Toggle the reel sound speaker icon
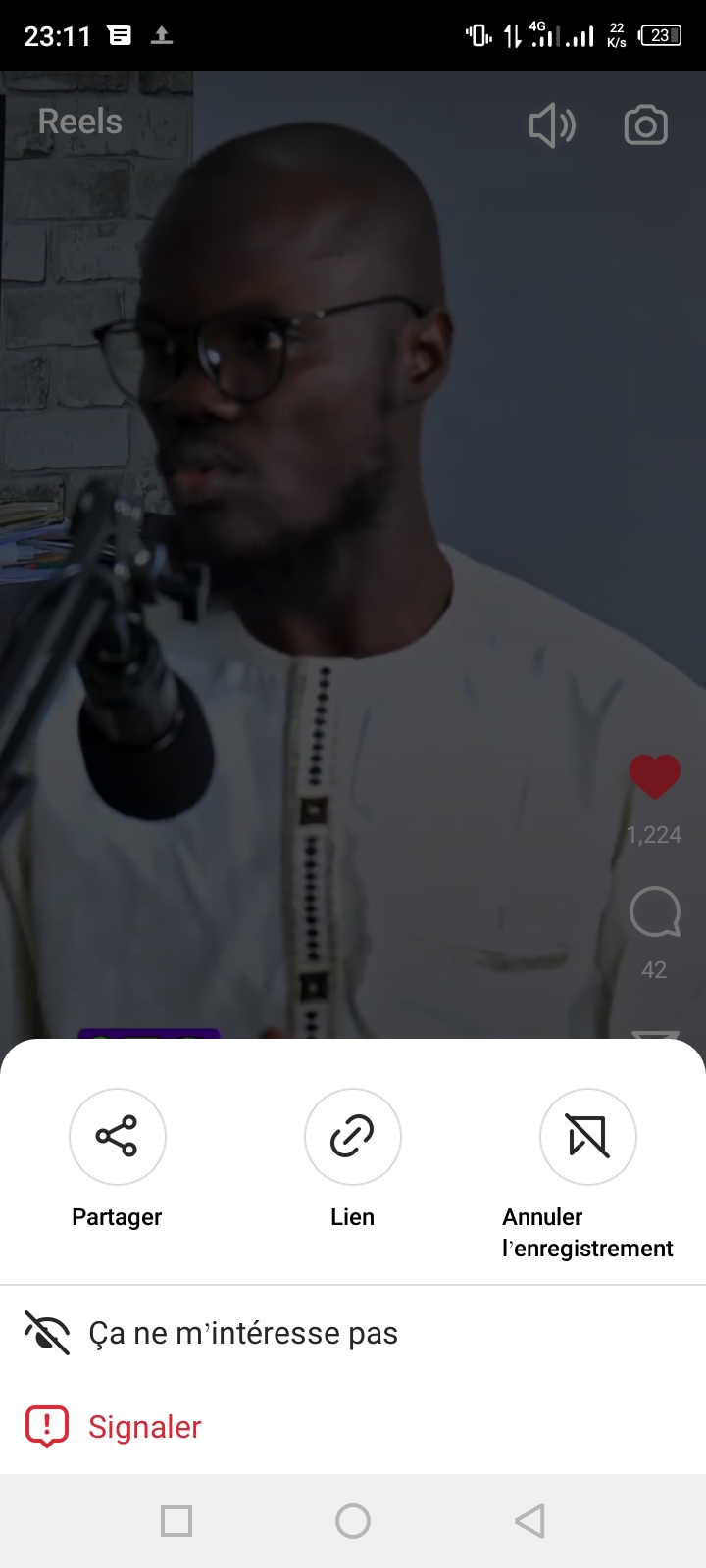706x1568 pixels. pos(552,125)
